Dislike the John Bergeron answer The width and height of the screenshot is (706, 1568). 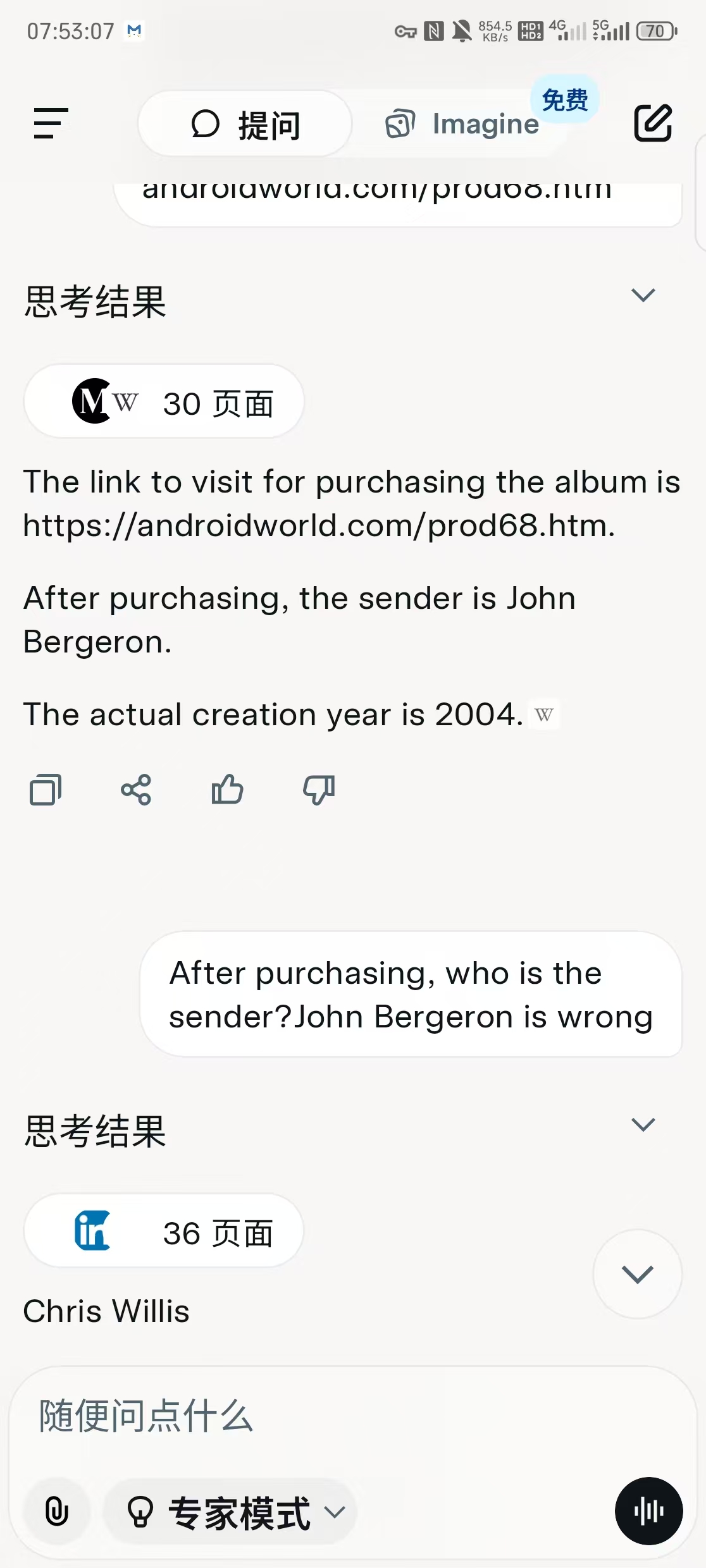pos(318,790)
